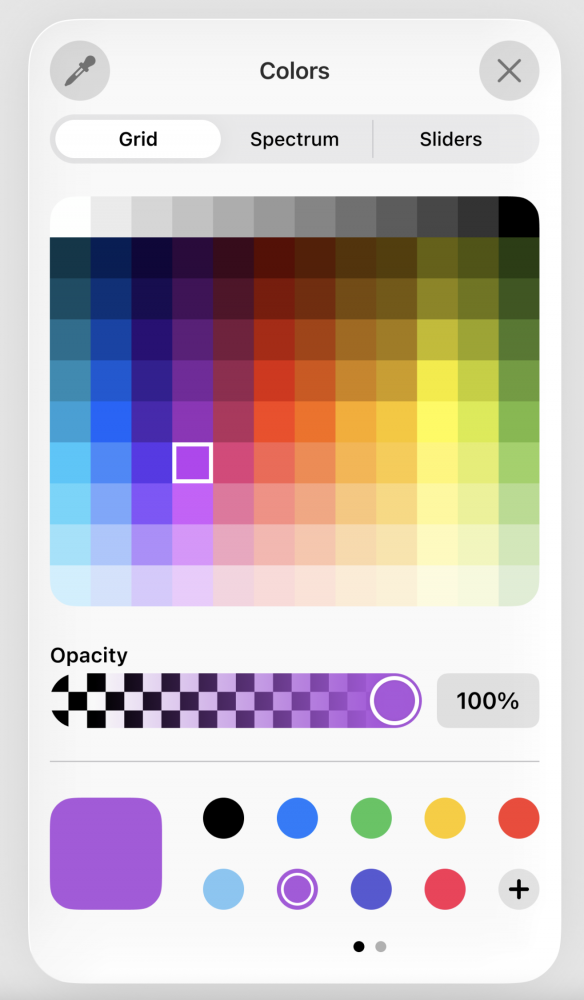Tap the large purple current color preview

[106, 853]
